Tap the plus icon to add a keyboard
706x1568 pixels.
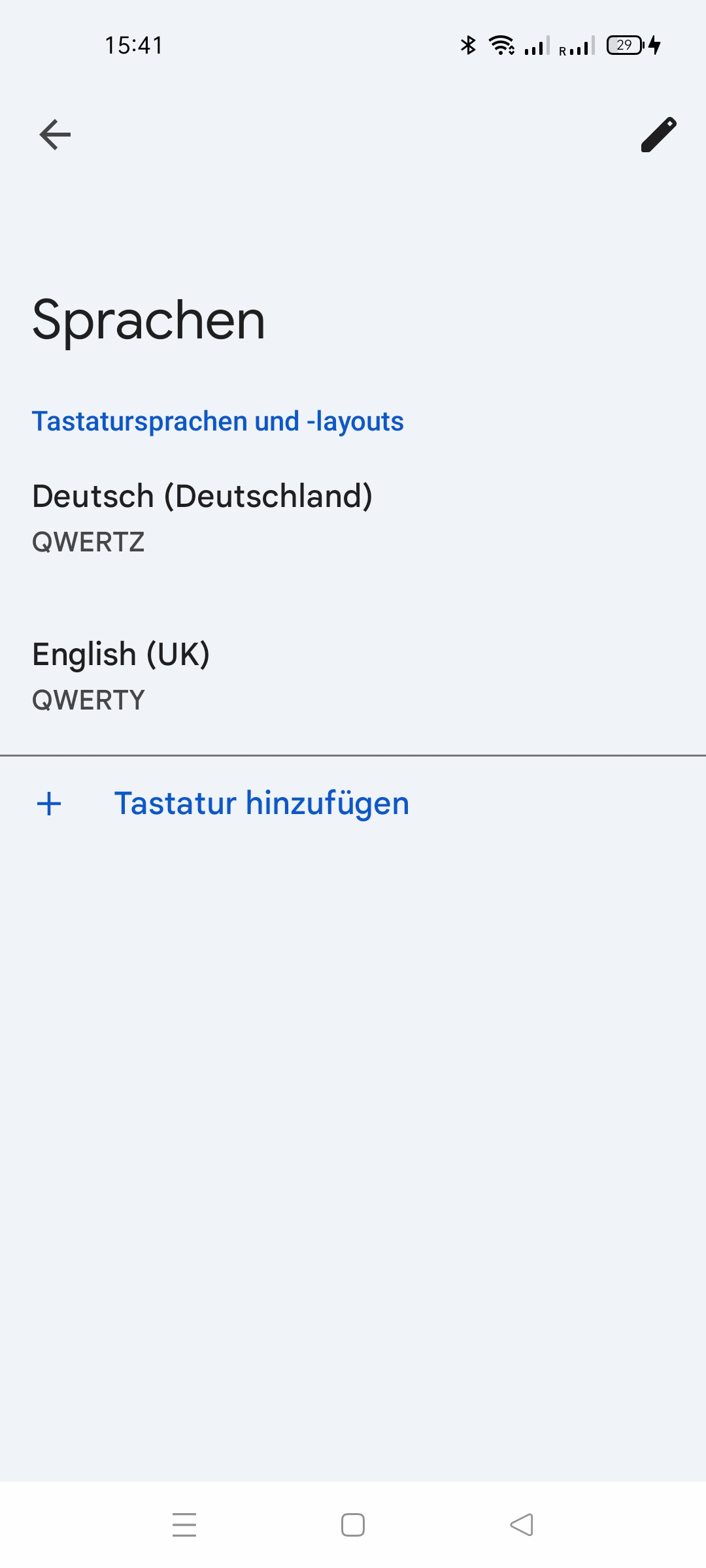click(49, 804)
